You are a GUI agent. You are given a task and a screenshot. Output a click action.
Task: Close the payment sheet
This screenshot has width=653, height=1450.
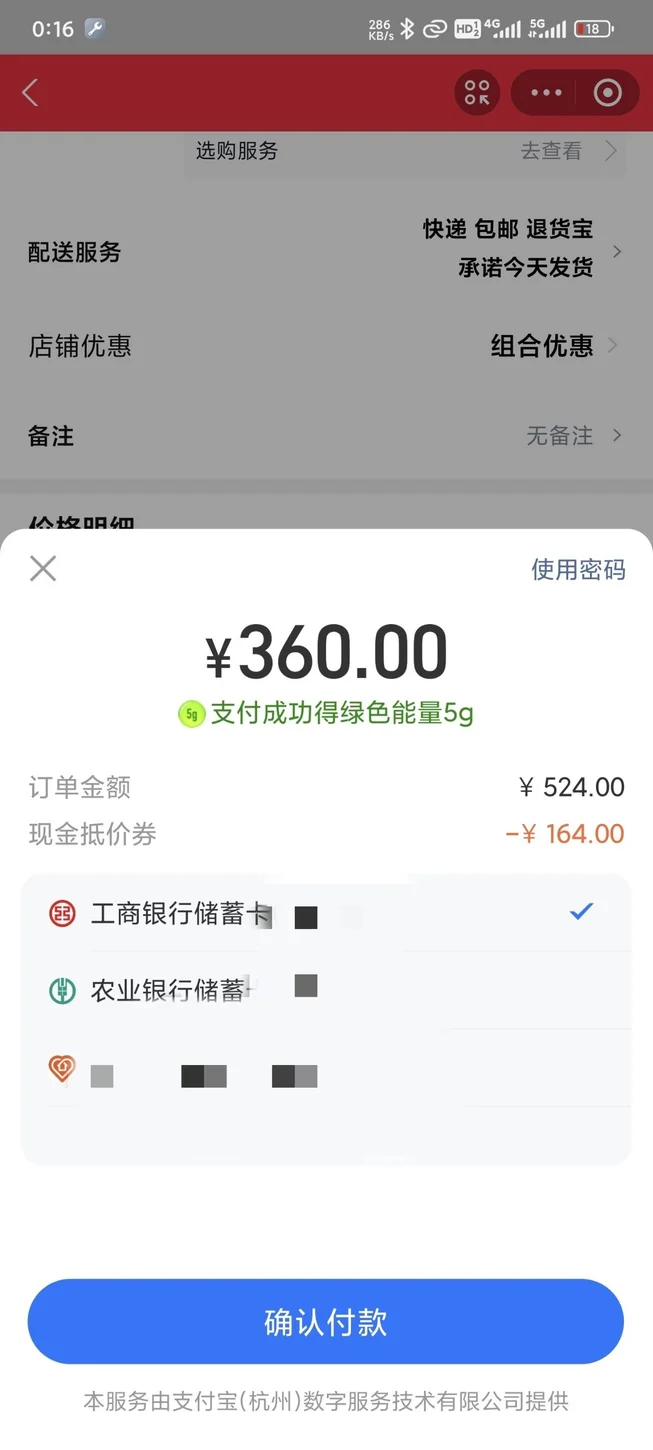[43, 569]
